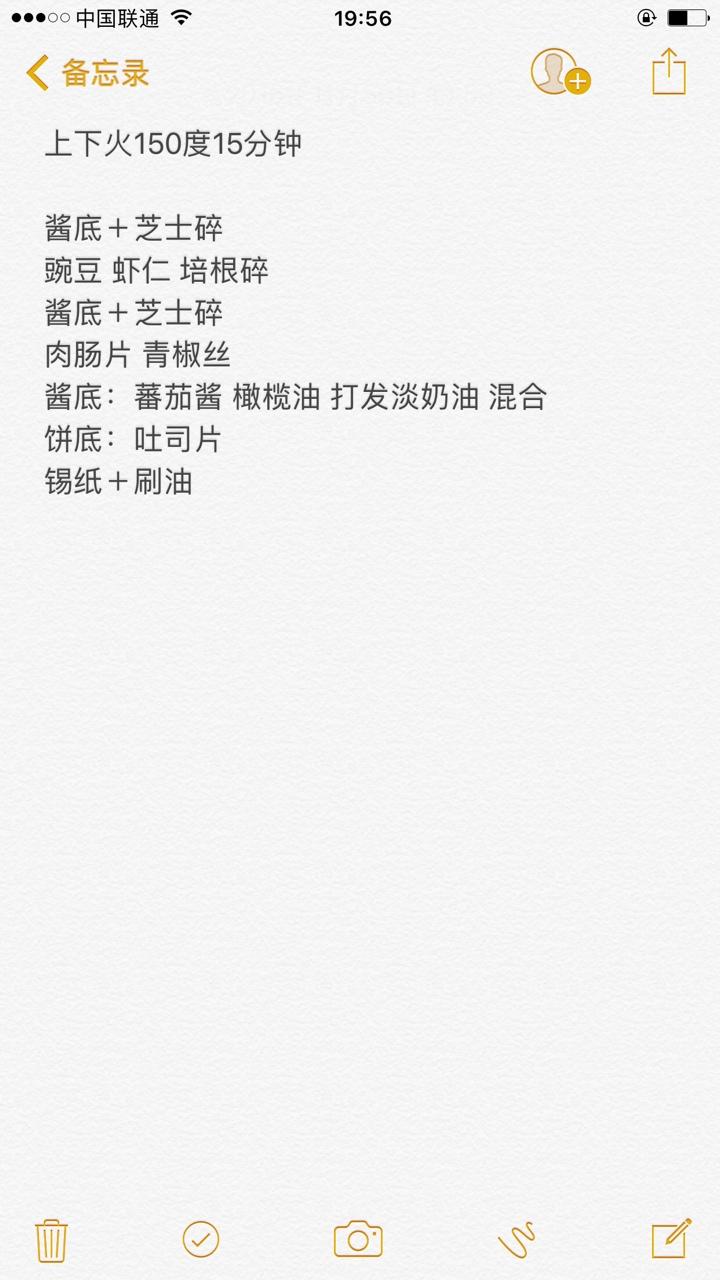
Task: Delete this note with trash icon
Action: click(x=51, y=1240)
